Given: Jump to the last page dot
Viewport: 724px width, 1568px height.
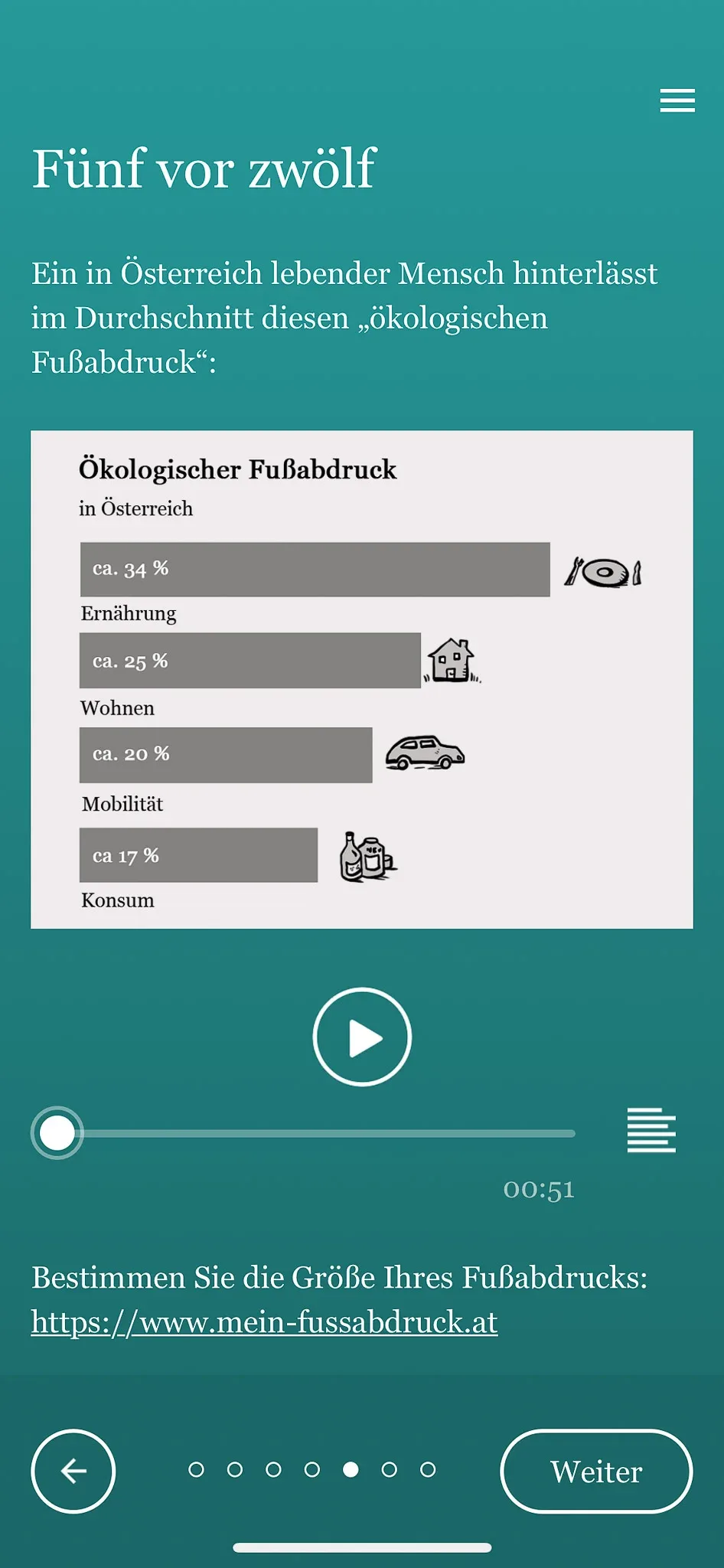Looking at the screenshot, I should tap(428, 1469).
